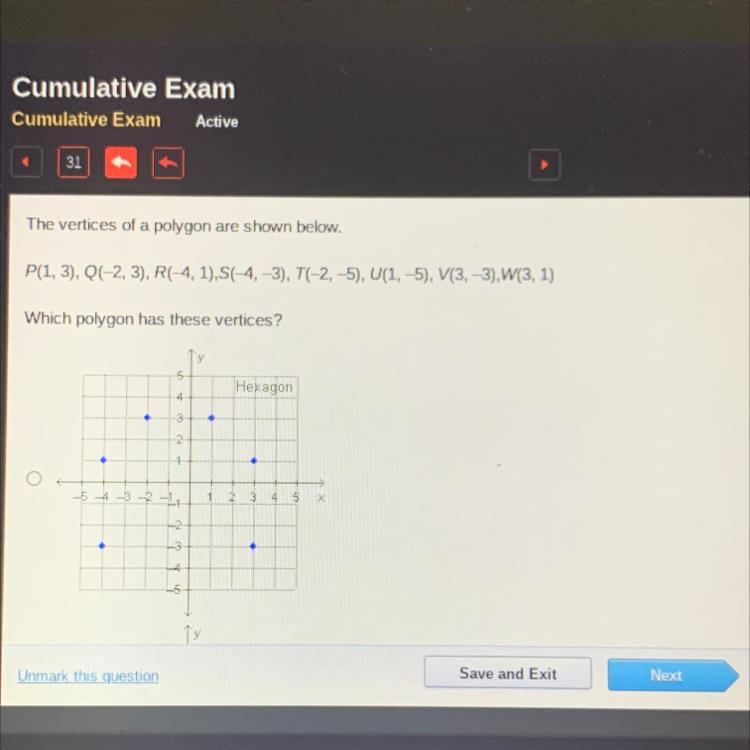Viewport: 750px width, 750px height.
Task: Tap the filled red reply arrow icon
Action: [x=120, y=162]
